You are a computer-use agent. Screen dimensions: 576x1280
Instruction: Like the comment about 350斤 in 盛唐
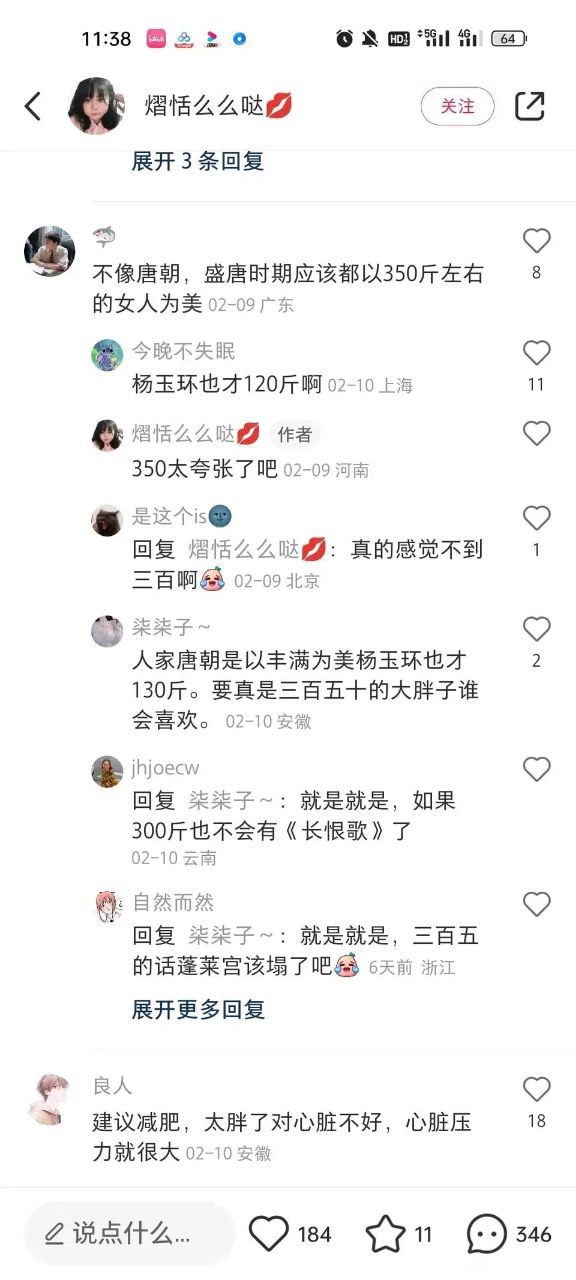click(x=537, y=241)
